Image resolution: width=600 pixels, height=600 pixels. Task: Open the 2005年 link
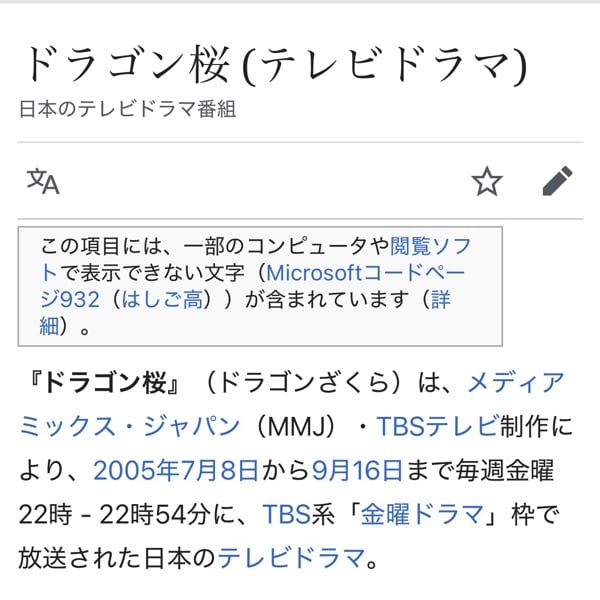(131, 470)
